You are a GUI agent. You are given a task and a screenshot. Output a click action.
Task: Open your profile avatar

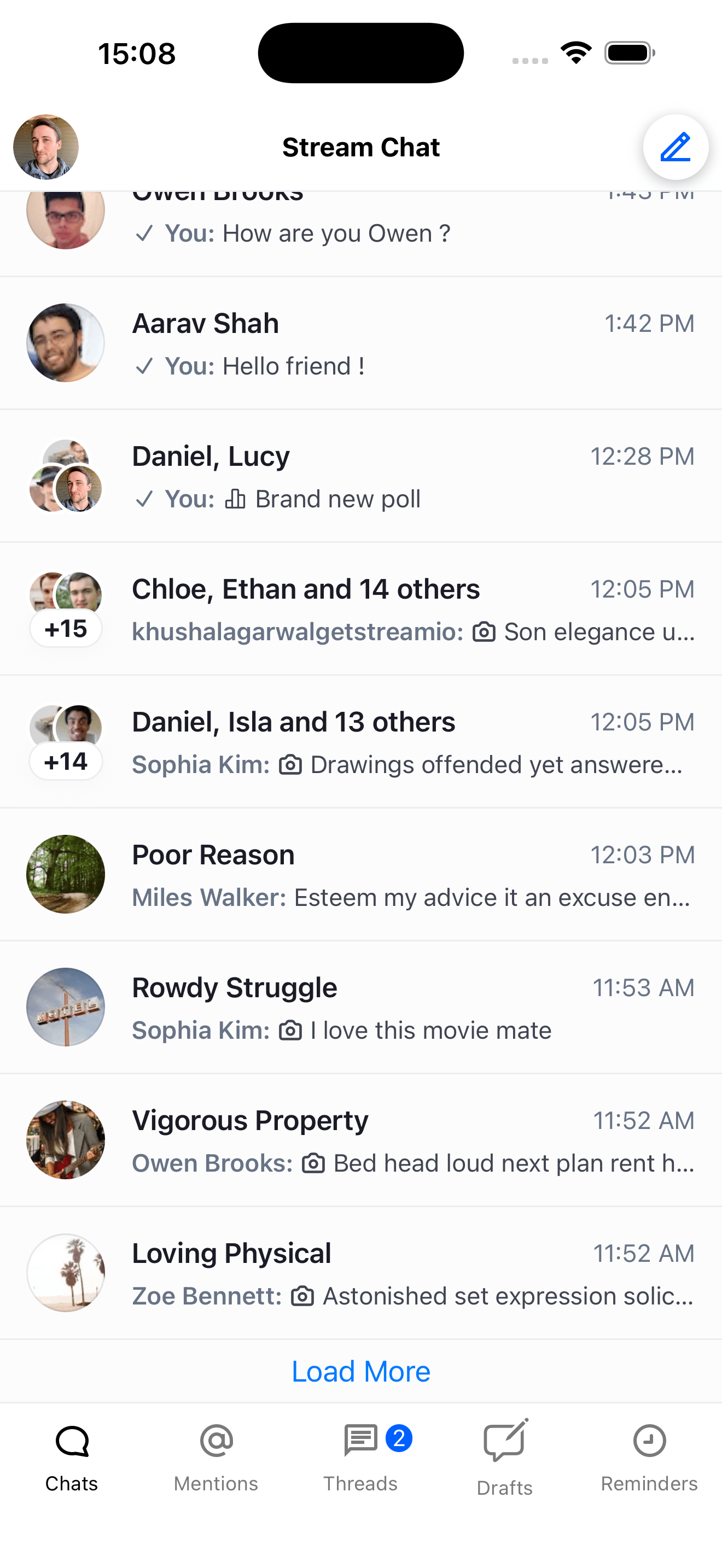(46, 147)
